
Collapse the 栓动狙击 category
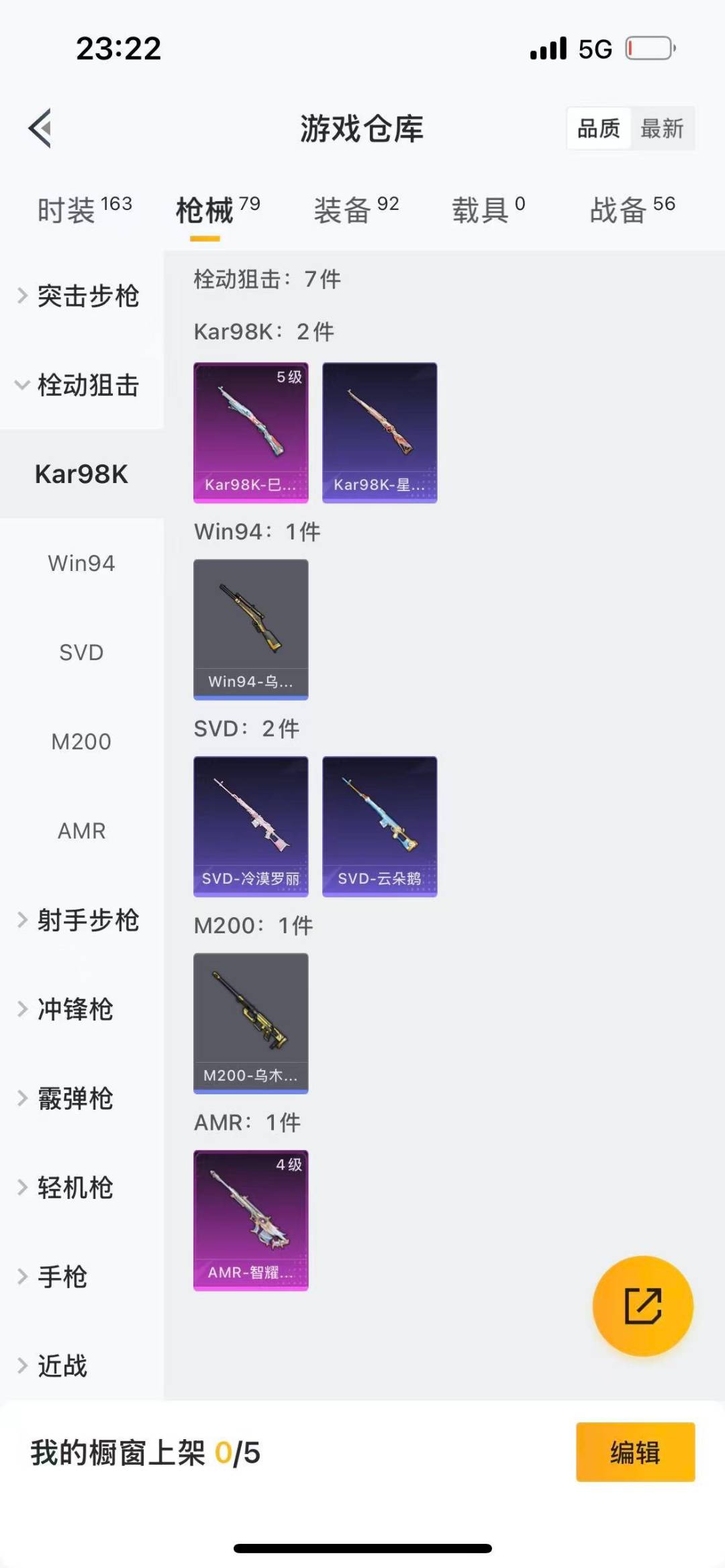(x=81, y=385)
